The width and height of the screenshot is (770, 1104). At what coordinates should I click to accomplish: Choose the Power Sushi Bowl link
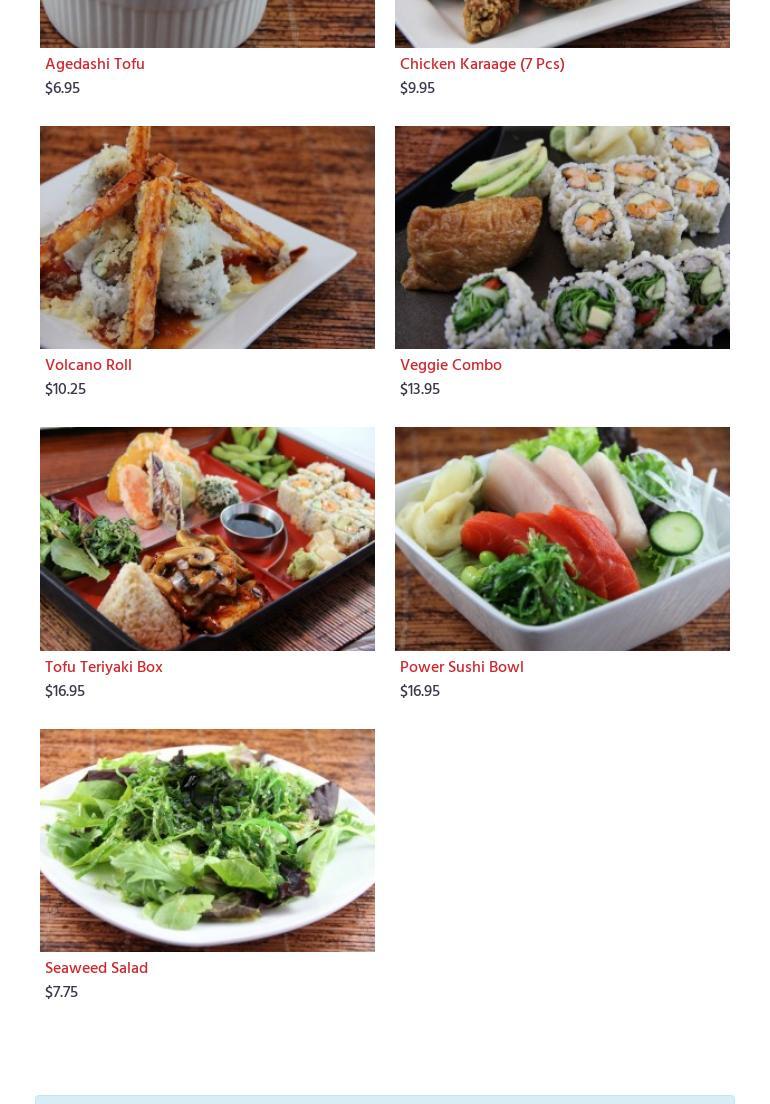click(462, 668)
